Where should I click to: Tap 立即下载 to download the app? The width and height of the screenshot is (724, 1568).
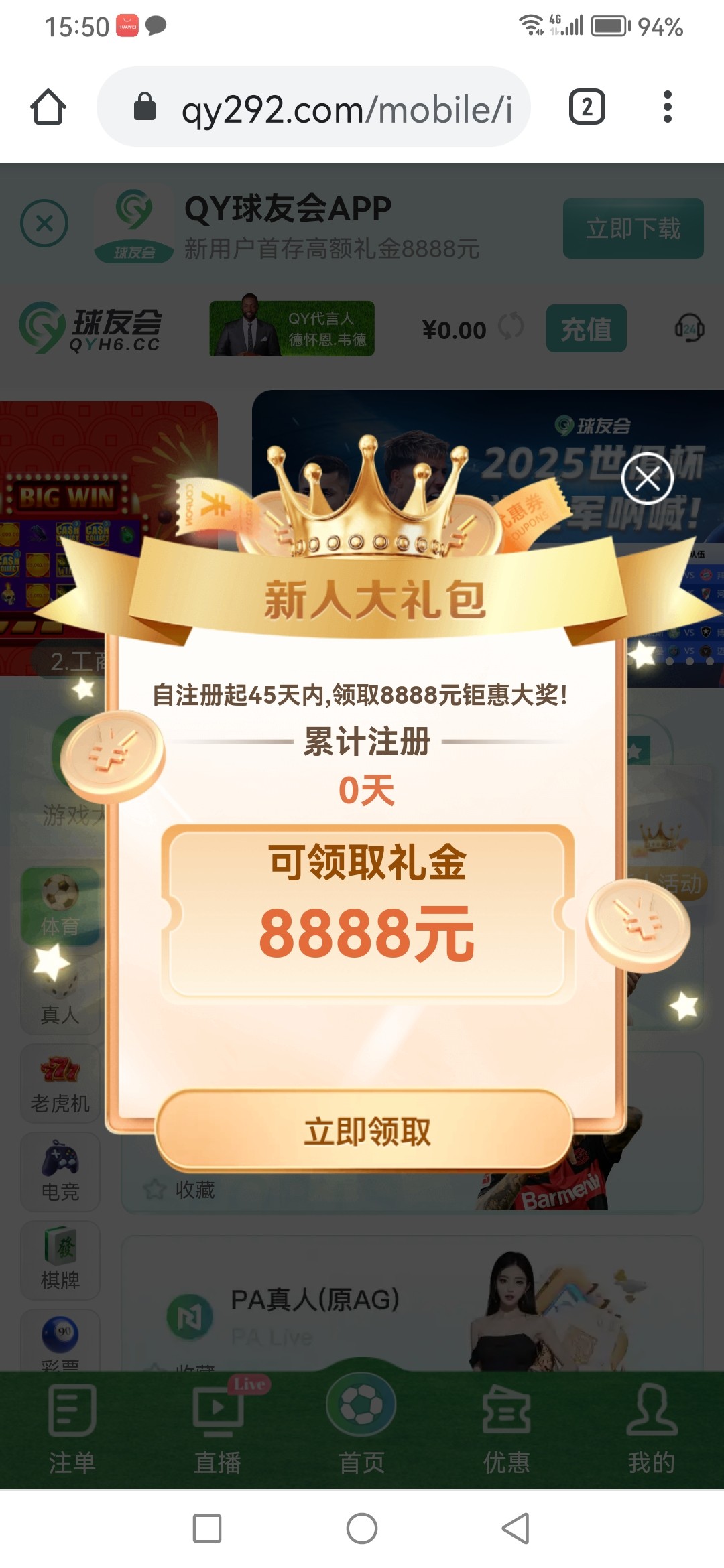pyautogui.click(x=633, y=228)
